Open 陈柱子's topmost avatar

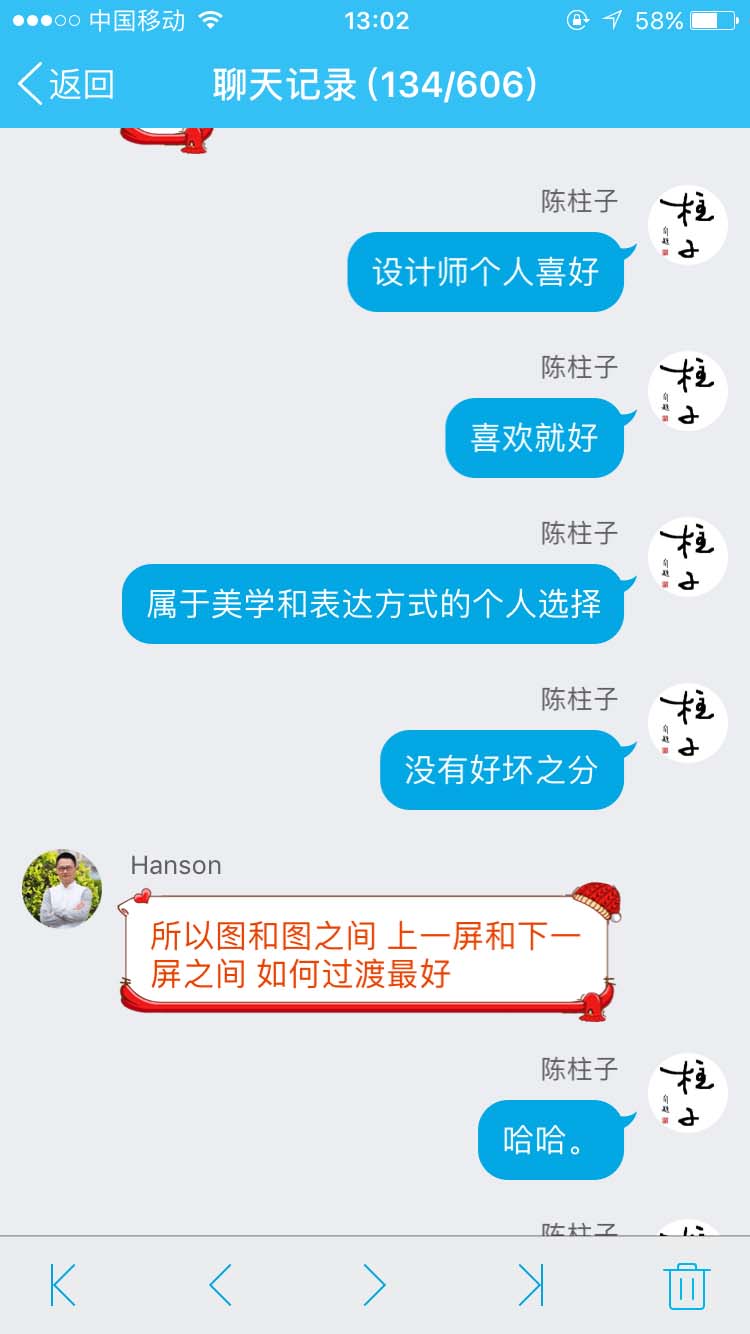point(687,222)
